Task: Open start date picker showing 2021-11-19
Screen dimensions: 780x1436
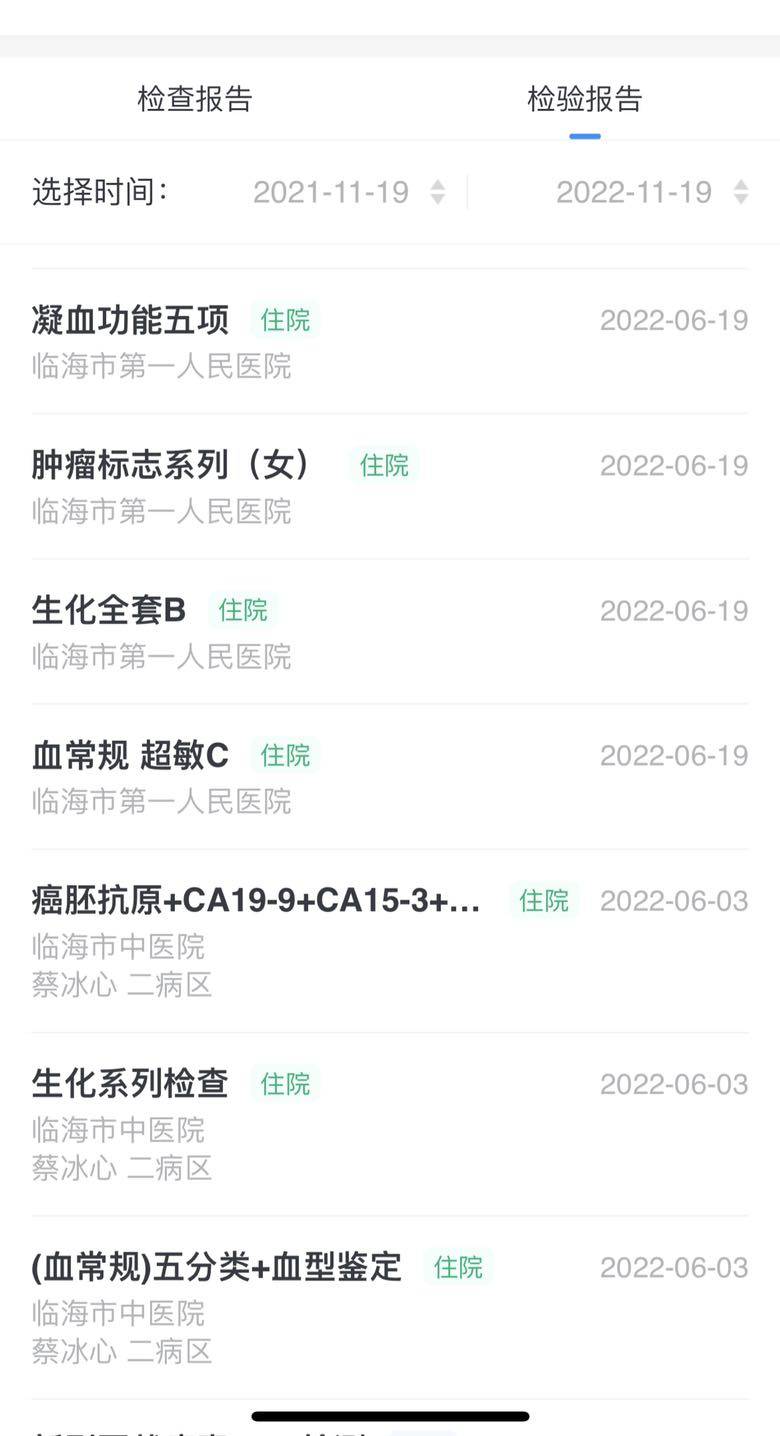Action: pyautogui.click(x=348, y=192)
